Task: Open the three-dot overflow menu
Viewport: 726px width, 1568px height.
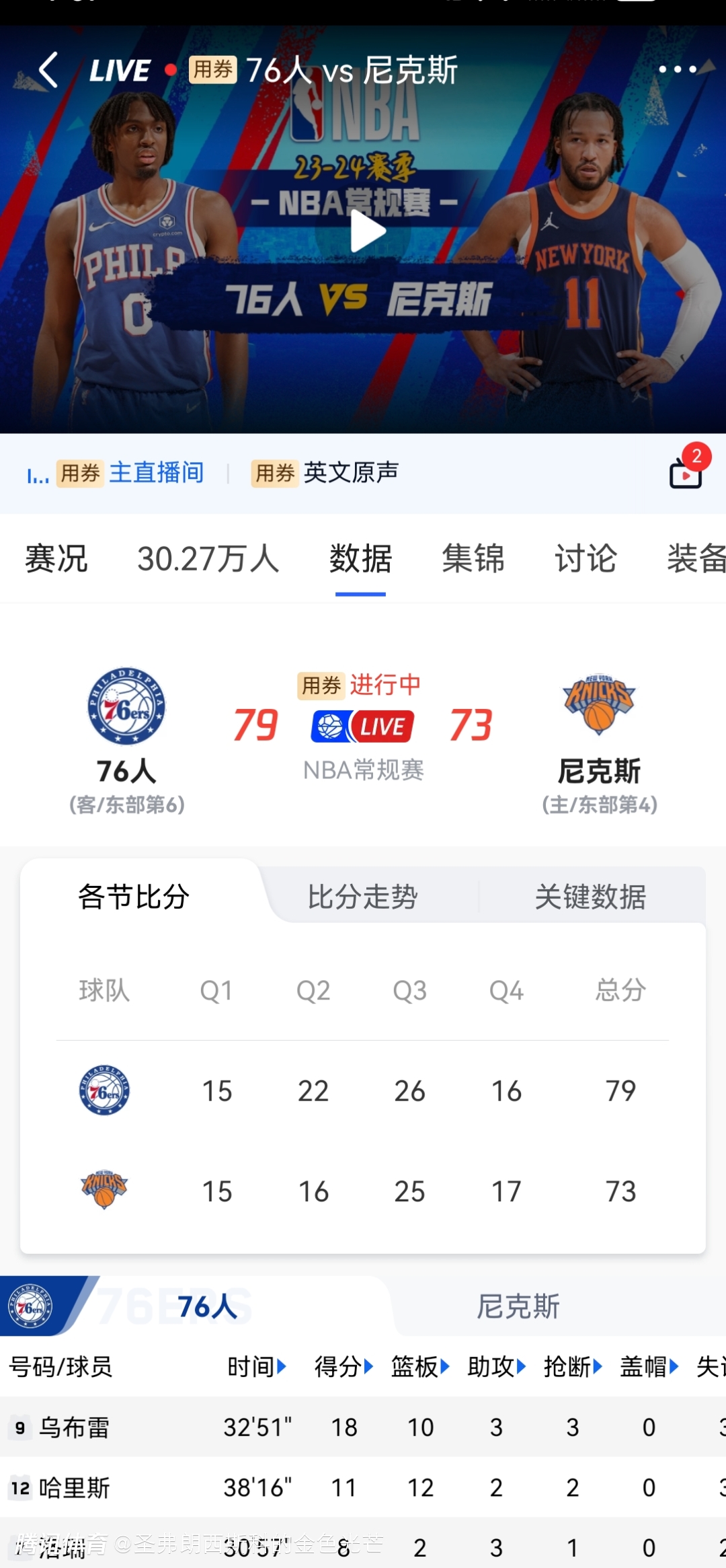Action: [677, 69]
